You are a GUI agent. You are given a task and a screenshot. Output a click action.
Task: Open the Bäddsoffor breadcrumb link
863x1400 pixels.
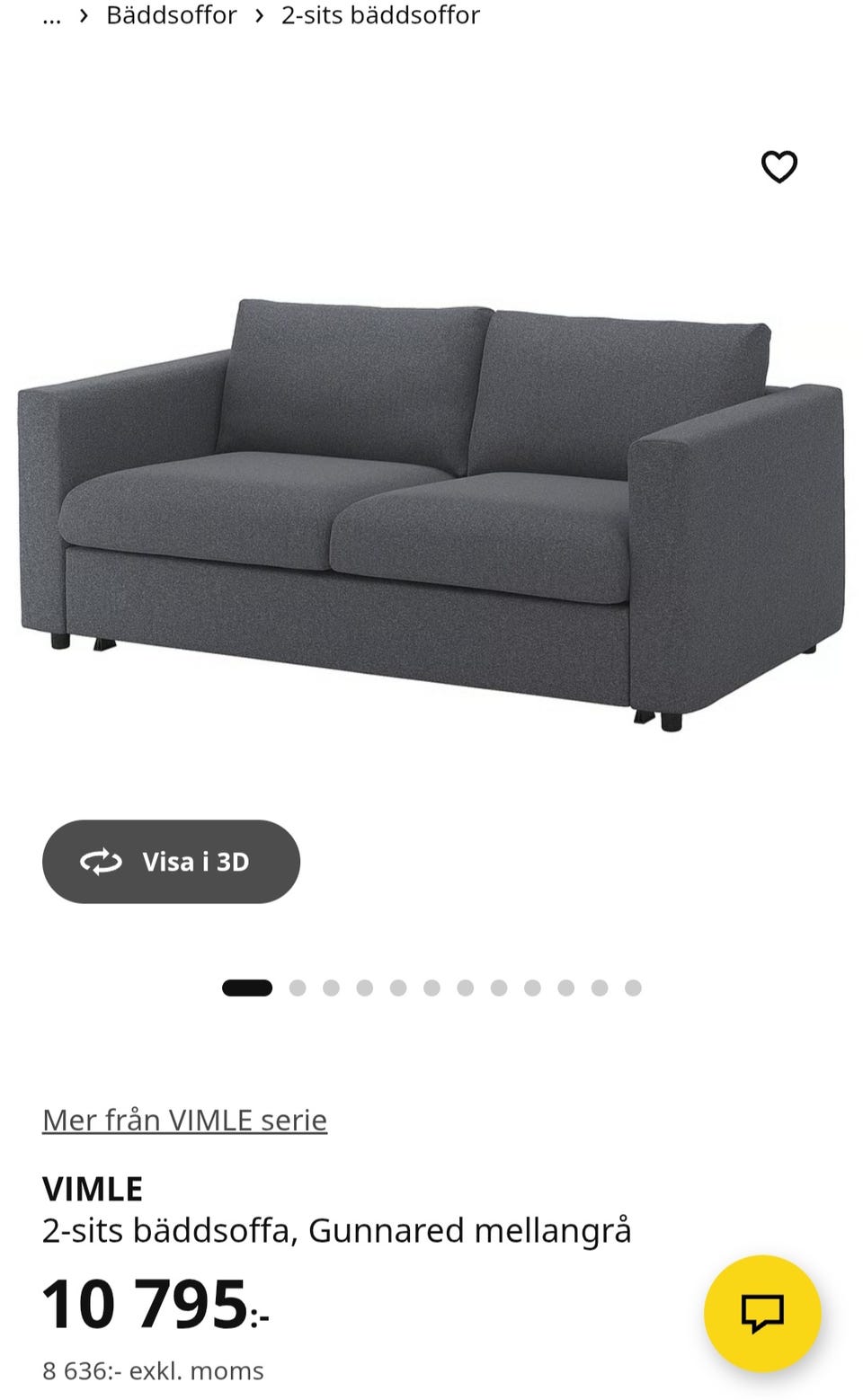coord(172,15)
